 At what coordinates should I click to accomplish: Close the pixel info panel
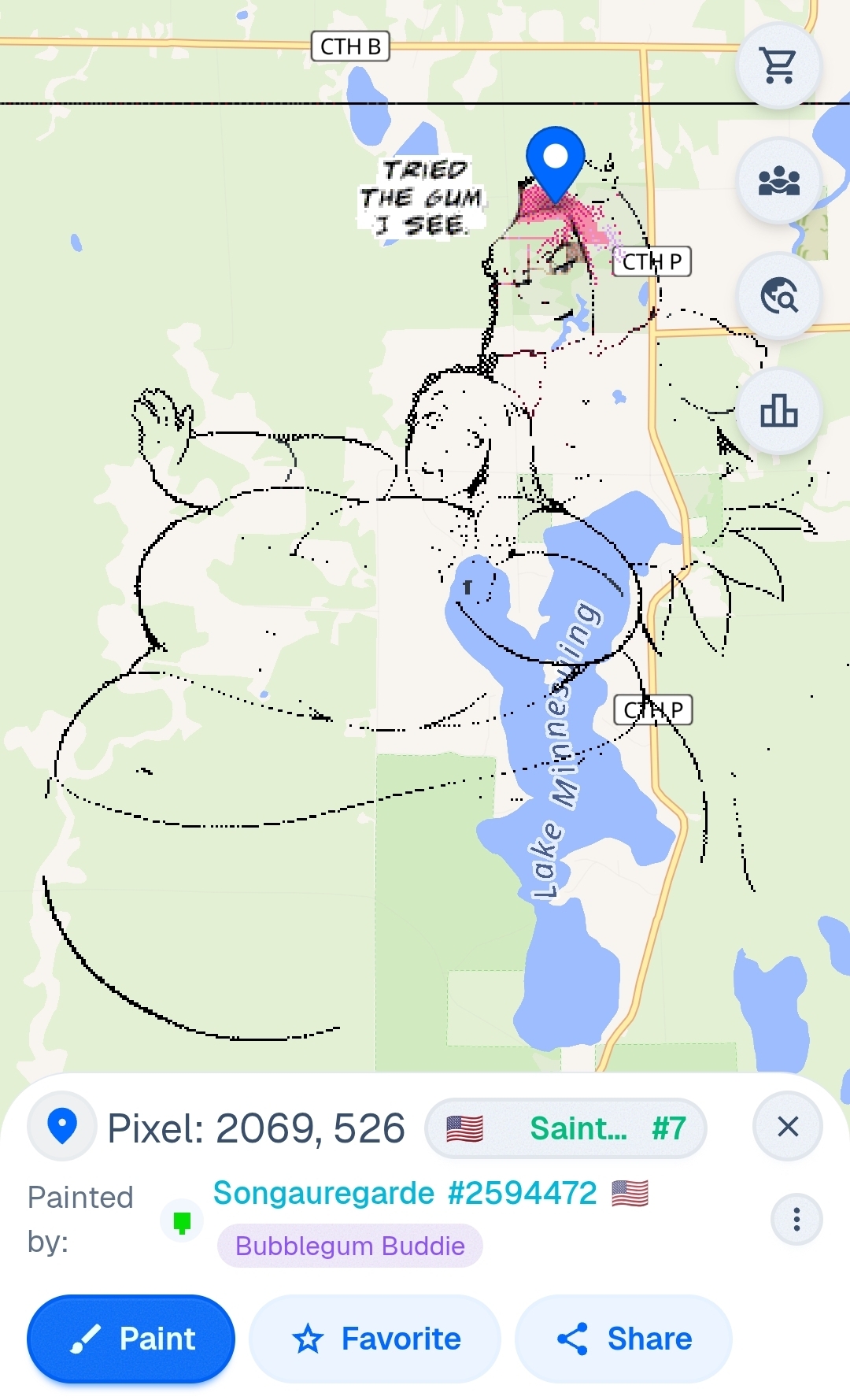pos(787,1127)
